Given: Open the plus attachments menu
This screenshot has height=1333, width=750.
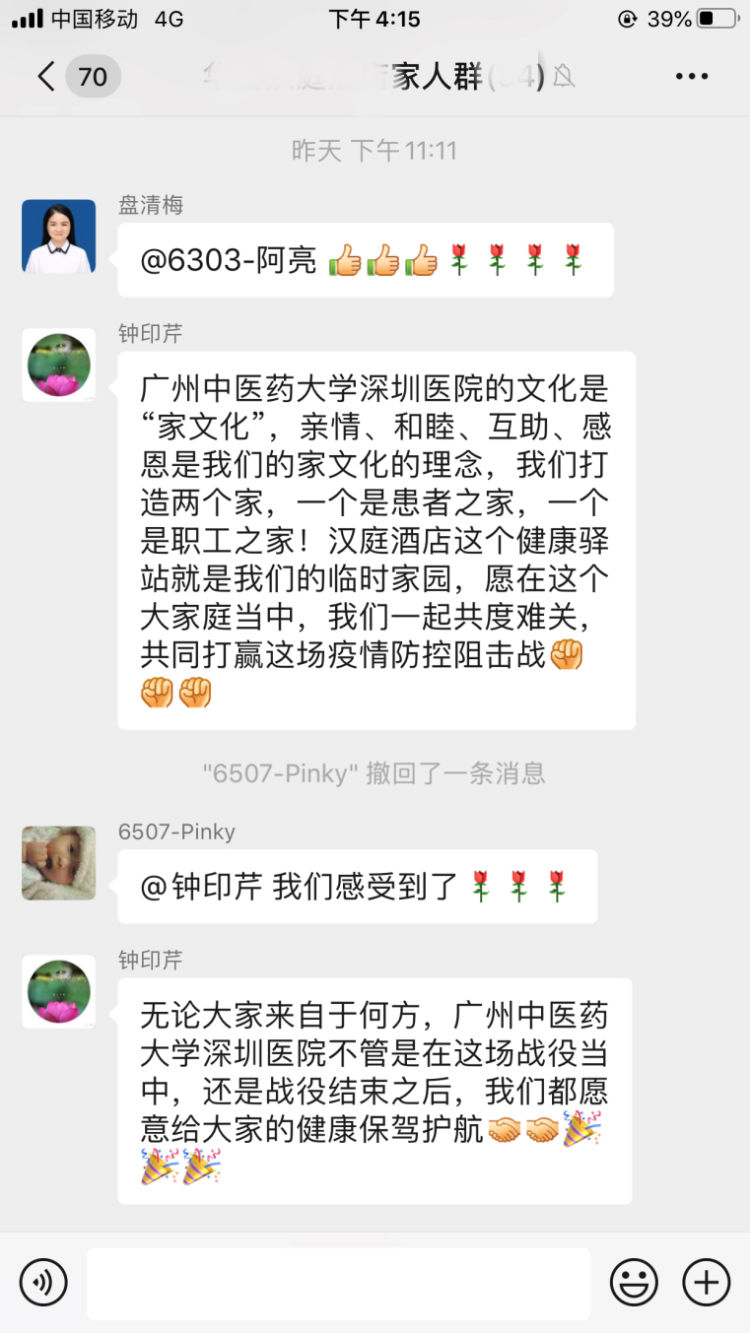Looking at the screenshot, I should (706, 1282).
